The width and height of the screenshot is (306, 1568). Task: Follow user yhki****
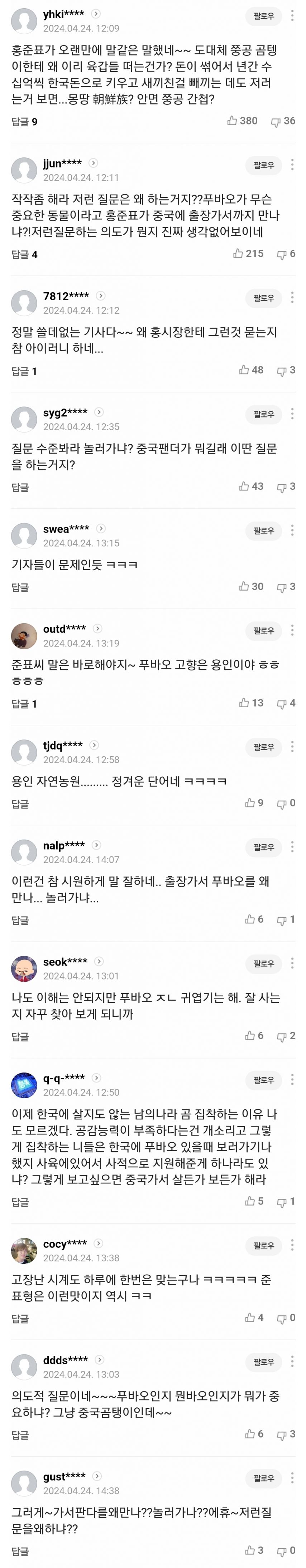[x=264, y=16]
